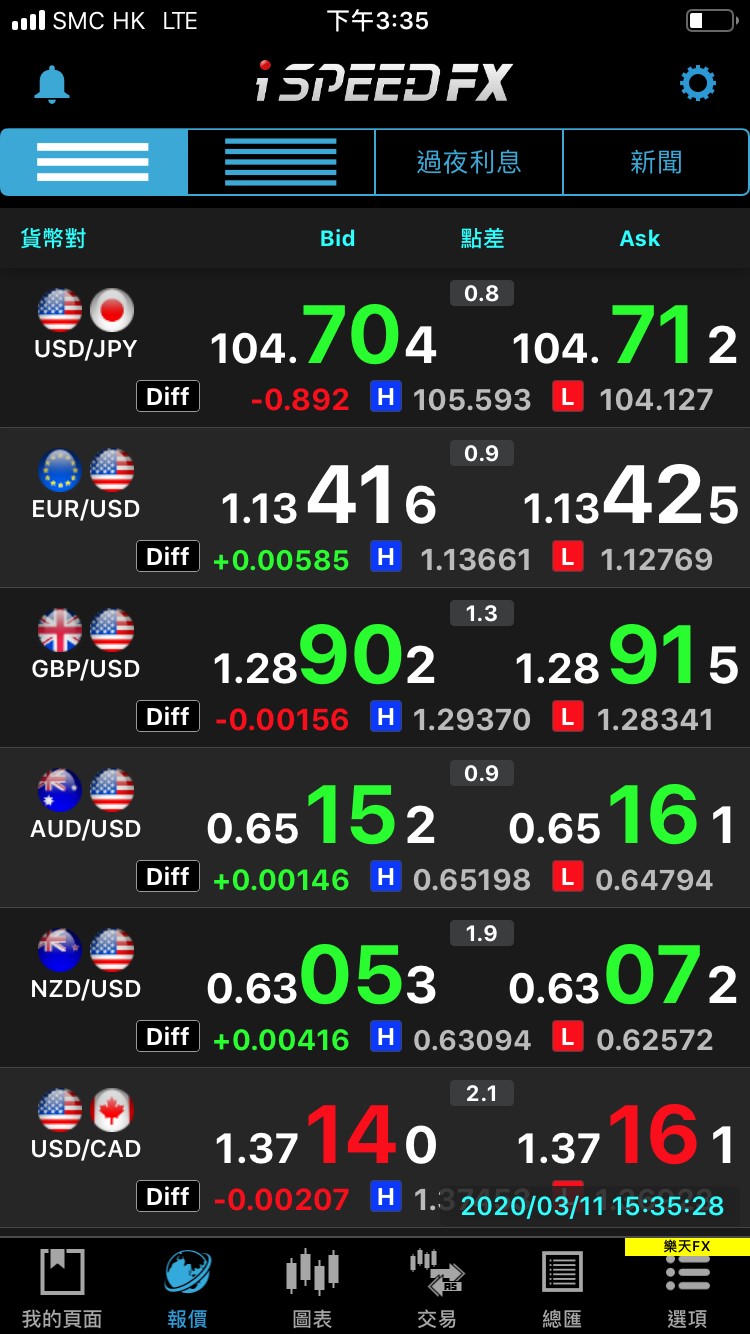Open the 過夜利息 tab
The width and height of the screenshot is (750, 1334).
click(469, 162)
